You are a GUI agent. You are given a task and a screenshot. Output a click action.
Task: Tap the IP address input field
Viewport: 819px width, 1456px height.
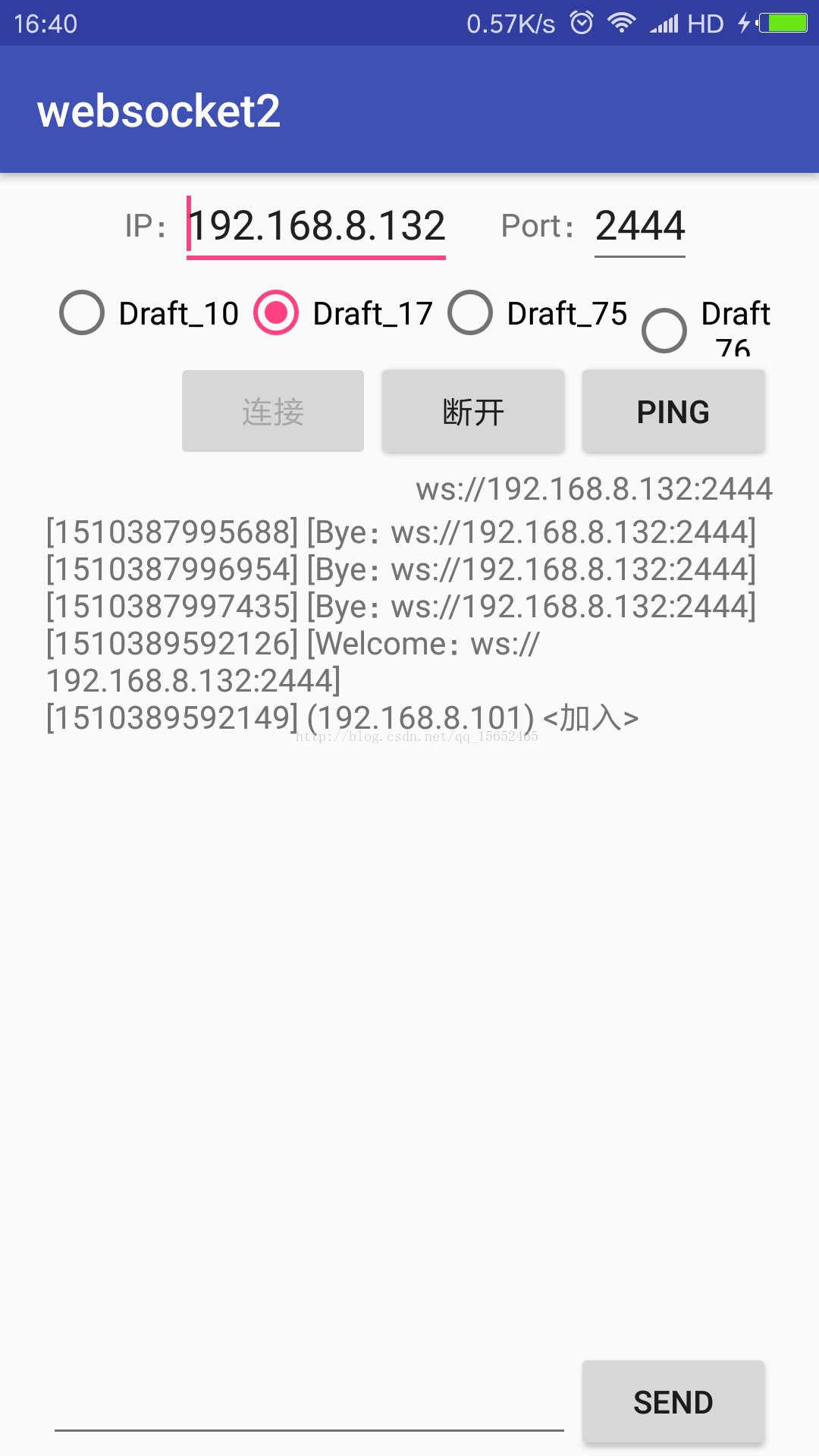[315, 227]
